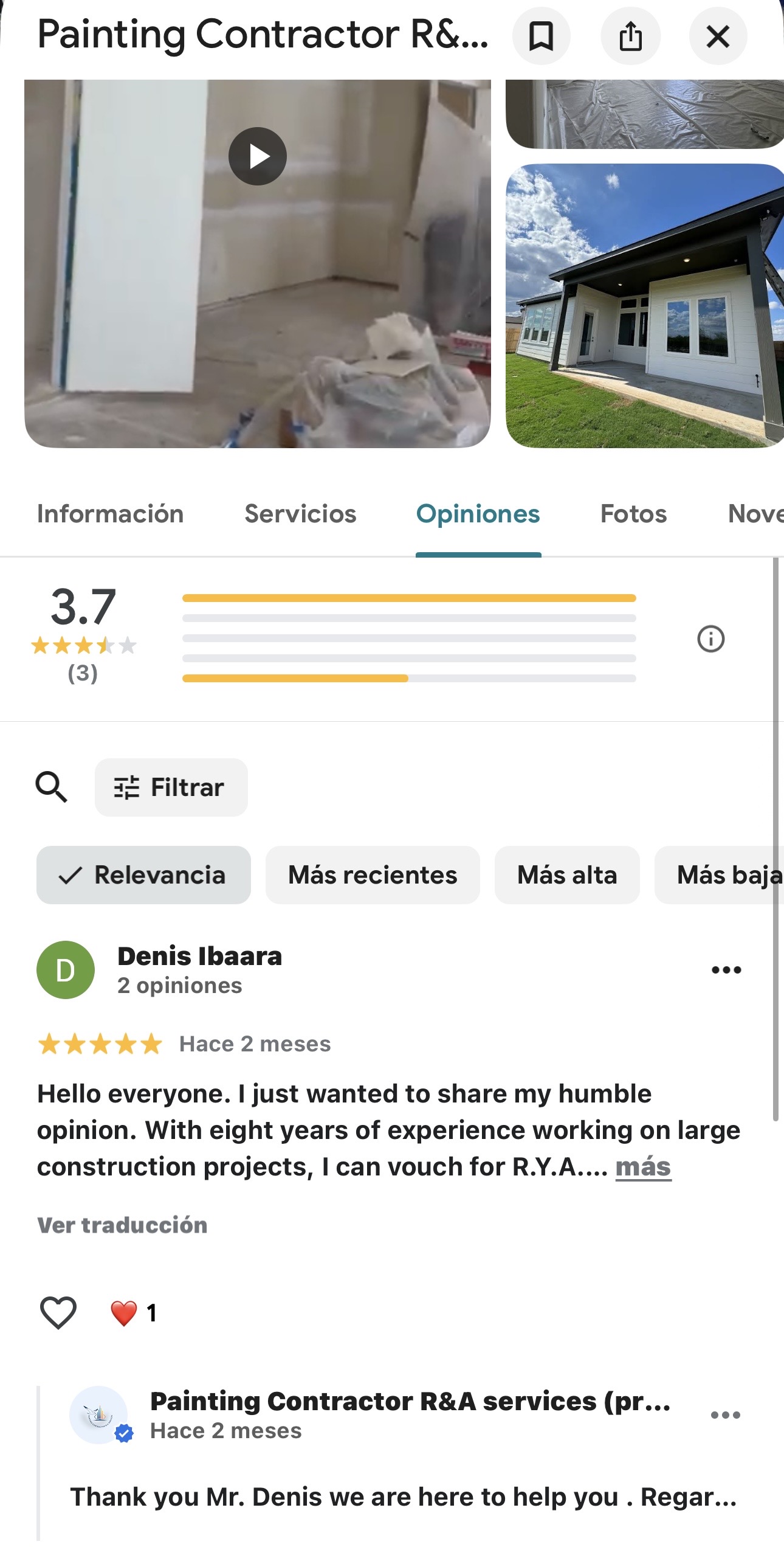Screen dimensions: 784x1547
Task: View rating info via the info icon
Action: coord(710,639)
